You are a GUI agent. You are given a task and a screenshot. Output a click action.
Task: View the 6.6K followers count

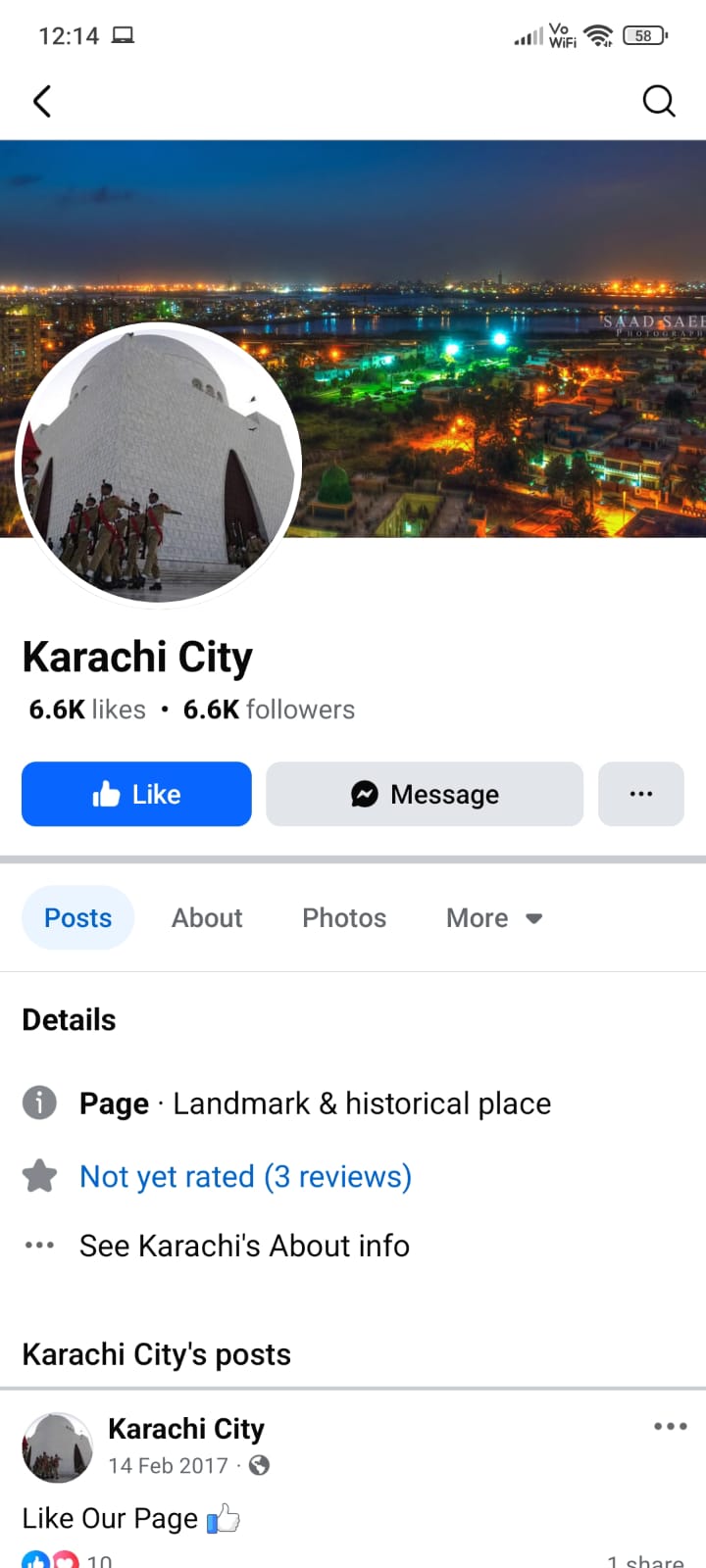coord(268,709)
